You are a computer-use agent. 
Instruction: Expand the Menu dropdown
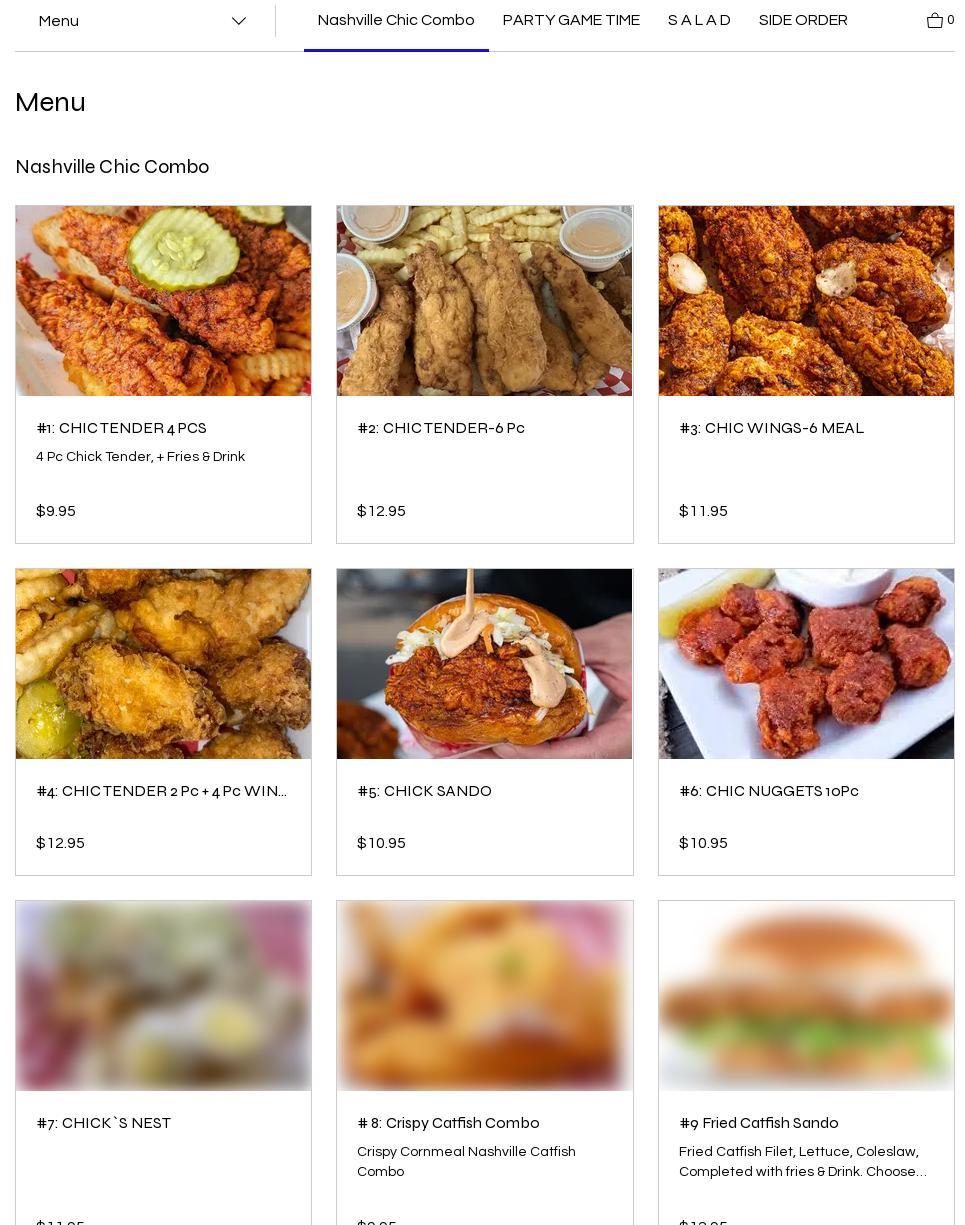pos(142,21)
